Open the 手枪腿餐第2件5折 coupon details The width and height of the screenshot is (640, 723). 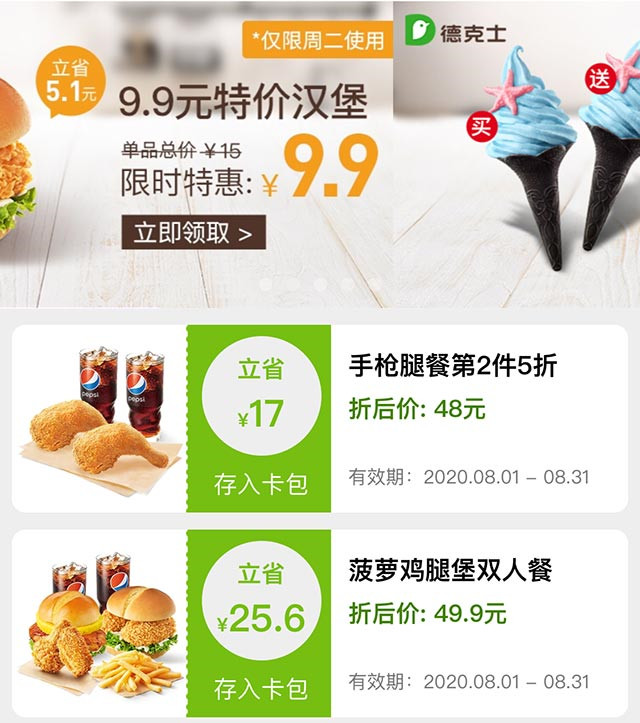[x=453, y=366]
